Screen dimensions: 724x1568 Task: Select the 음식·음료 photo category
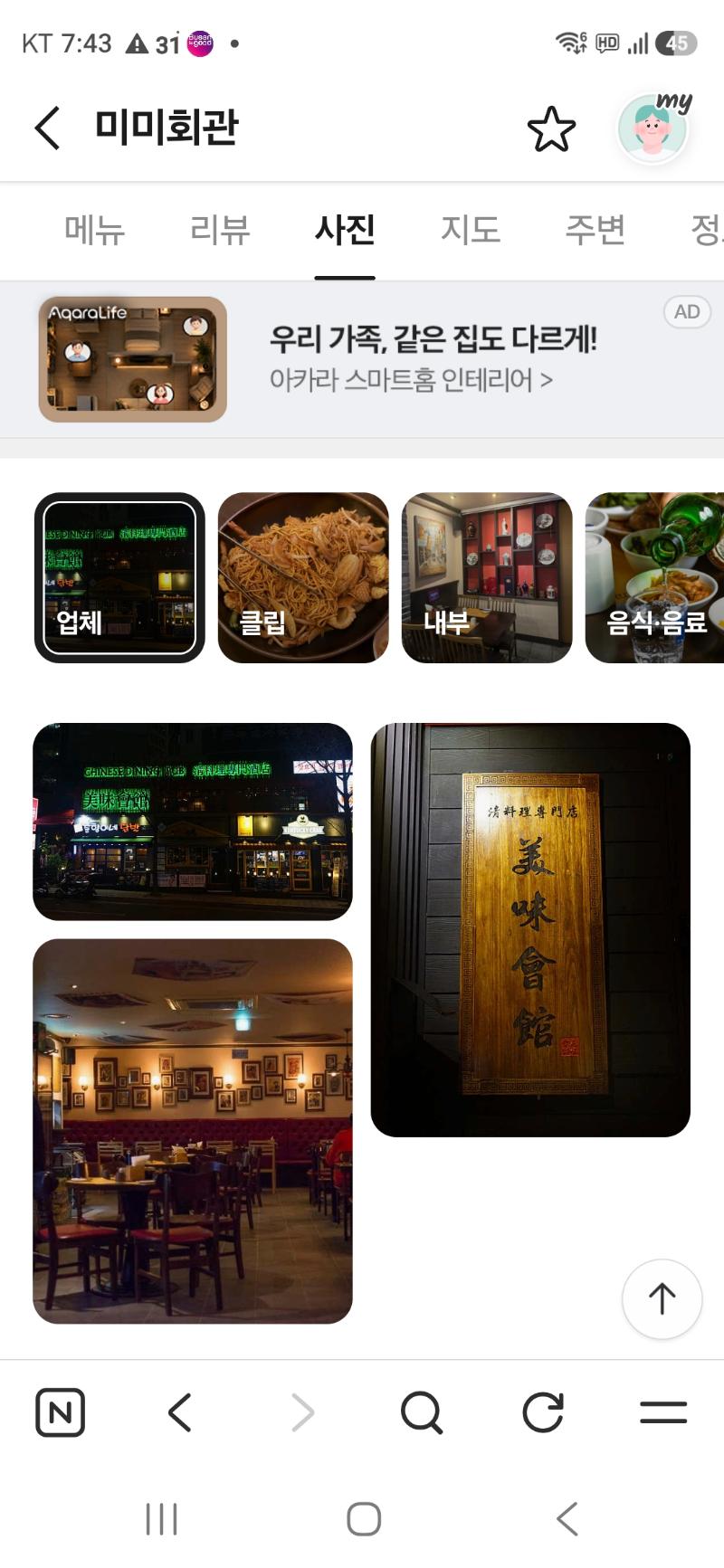coord(655,578)
